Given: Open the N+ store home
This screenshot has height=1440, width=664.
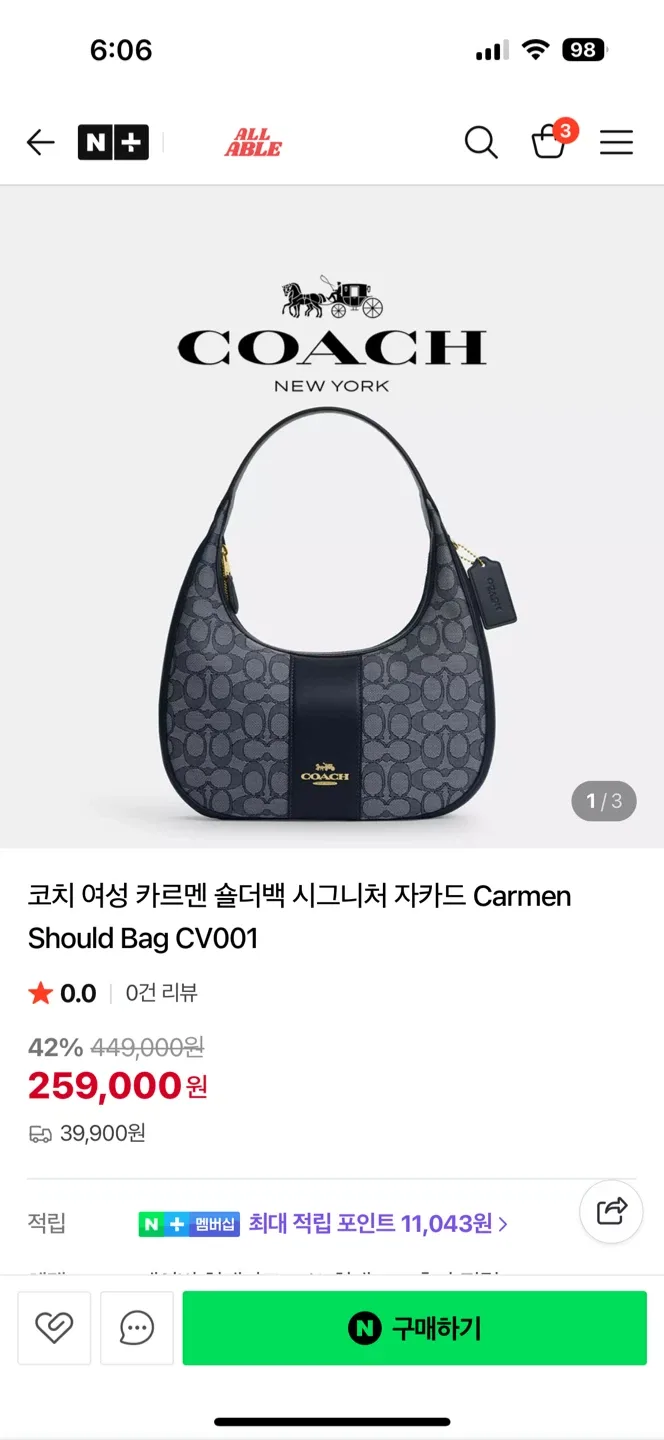Looking at the screenshot, I should (113, 143).
